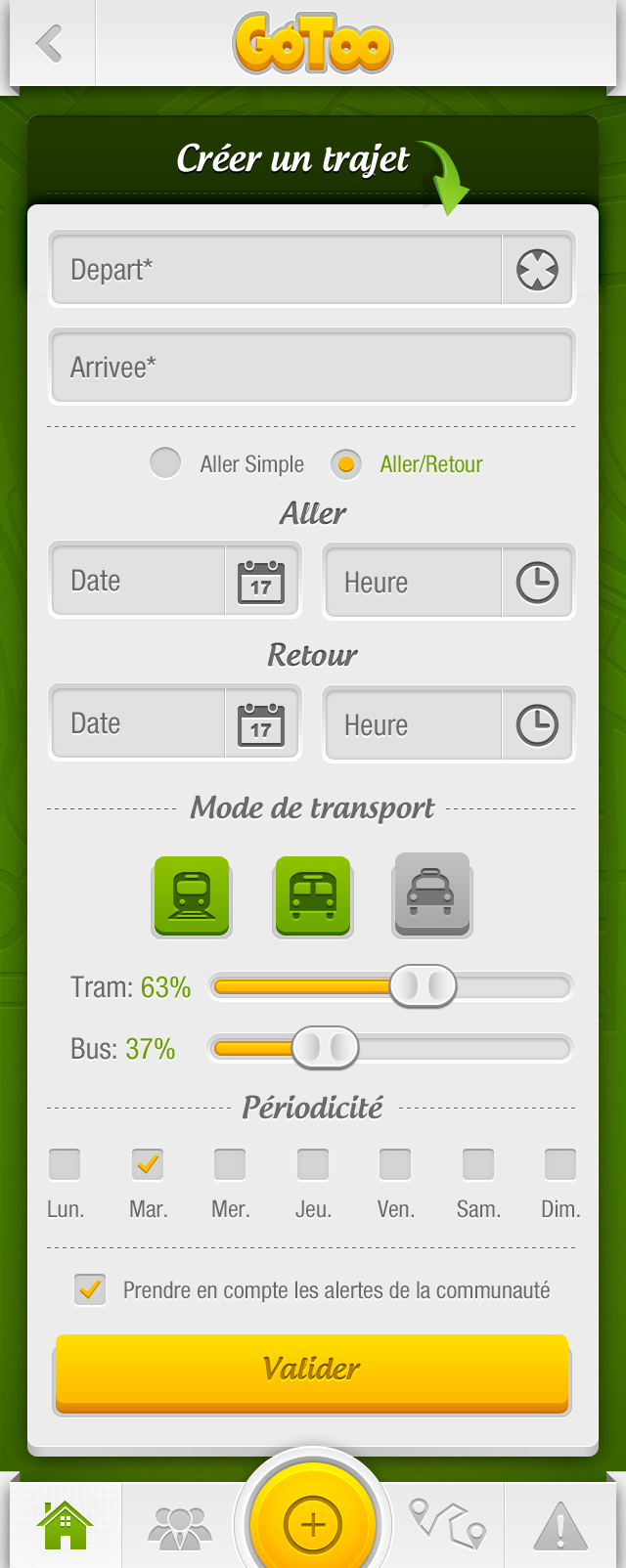The image size is (626, 1568).
Task: Open the calendar for Aller date
Action: click(x=261, y=582)
